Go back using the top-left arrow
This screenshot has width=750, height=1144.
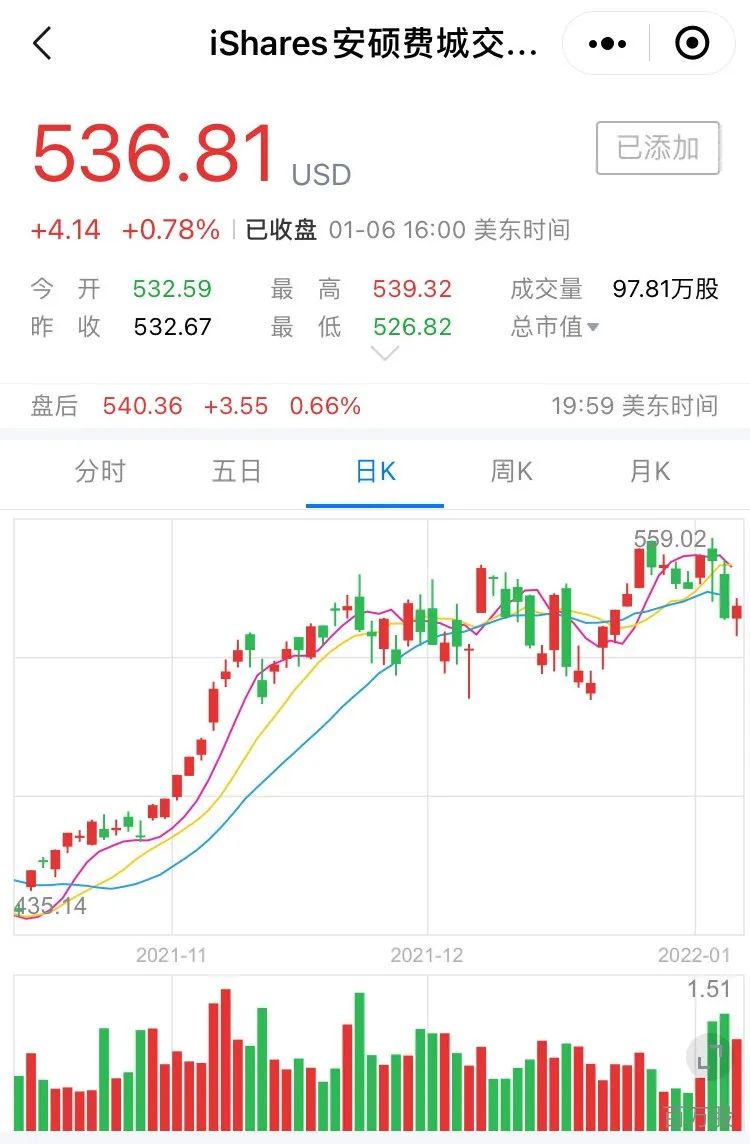[43, 44]
